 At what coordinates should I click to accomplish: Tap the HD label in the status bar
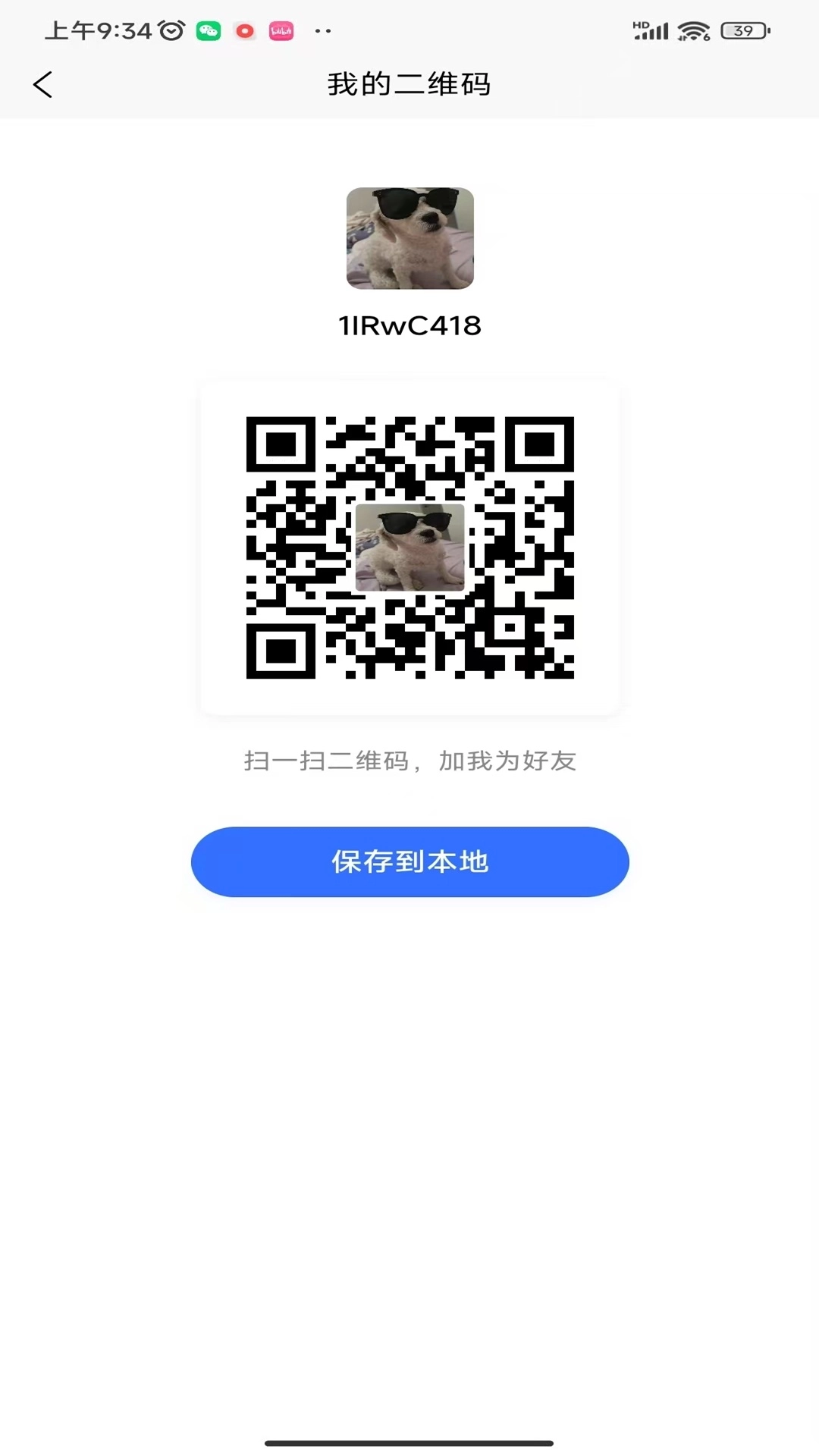click(x=641, y=24)
